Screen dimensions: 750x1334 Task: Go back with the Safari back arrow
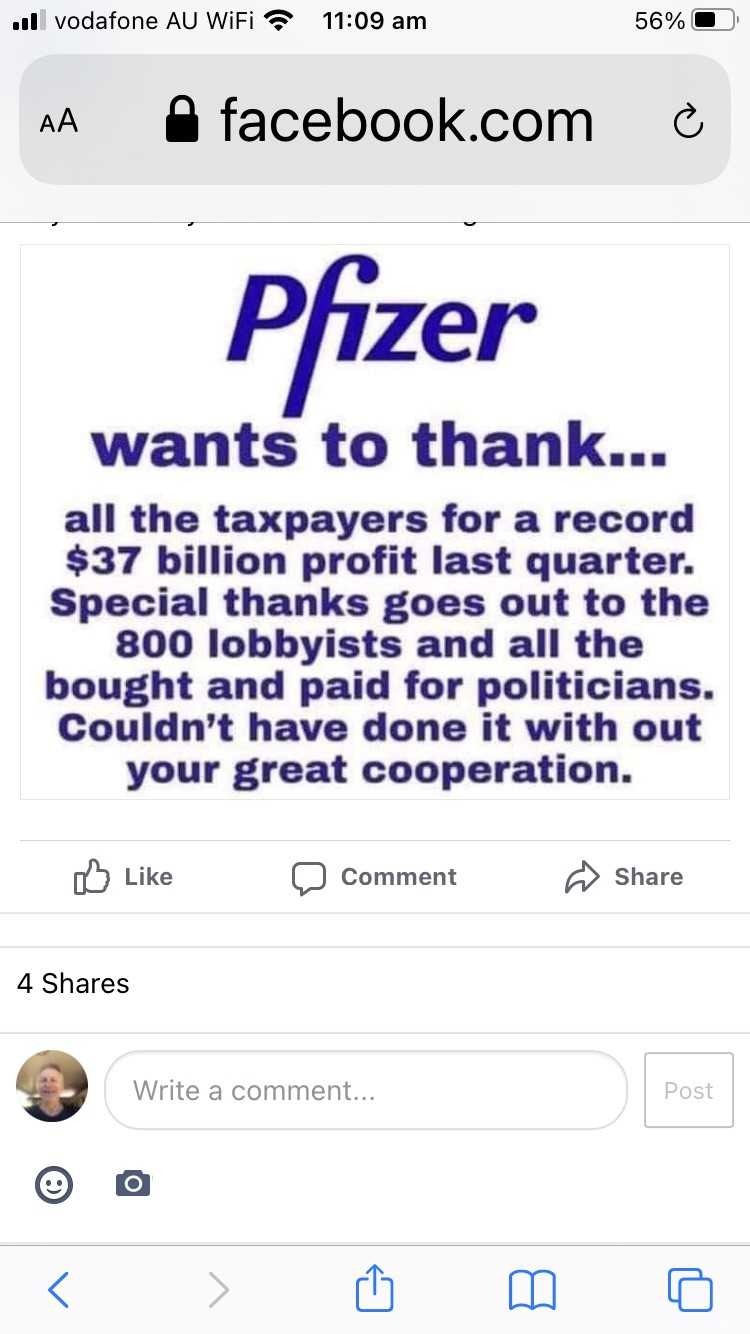59,1289
